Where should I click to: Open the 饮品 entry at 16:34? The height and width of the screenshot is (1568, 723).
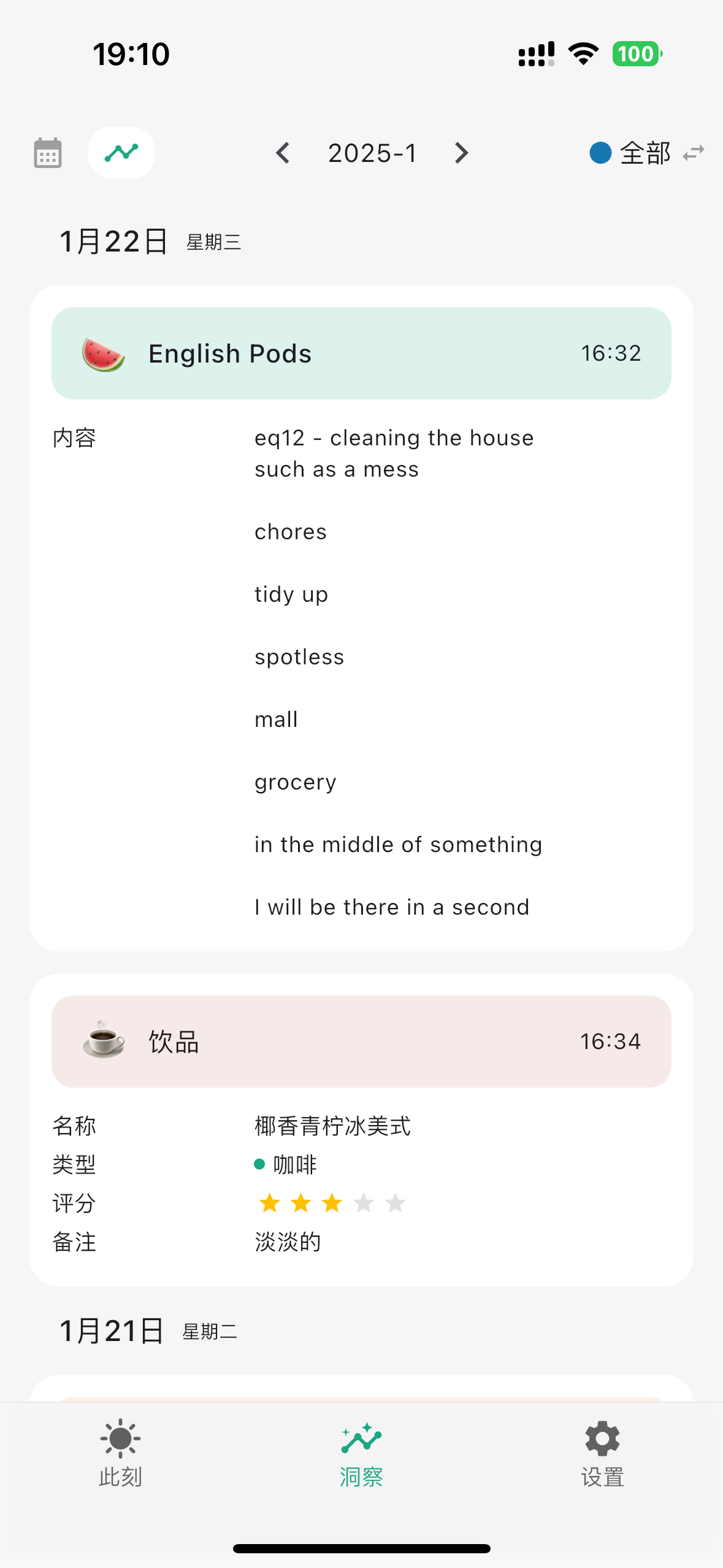click(x=361, y=1042)
